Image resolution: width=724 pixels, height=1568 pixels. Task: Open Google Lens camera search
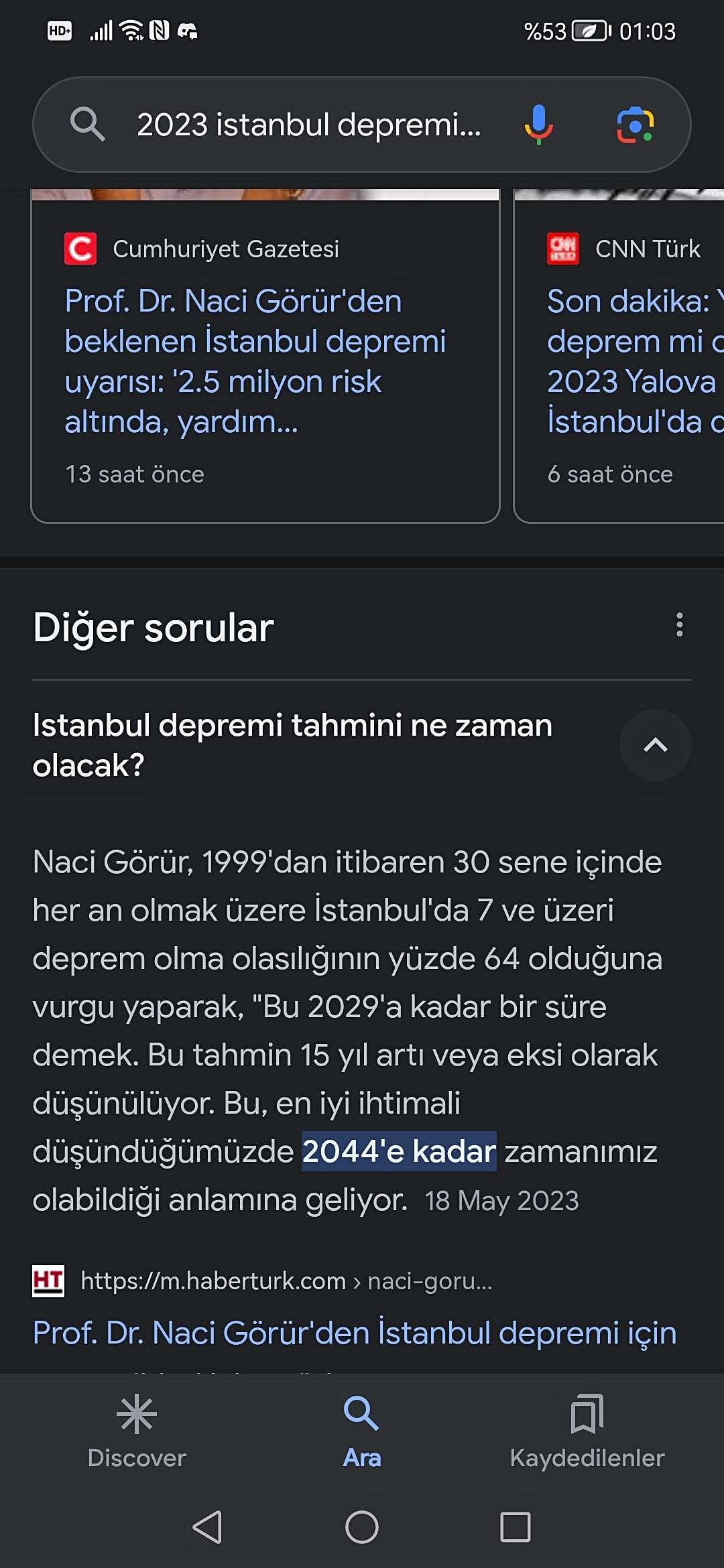pos(635,125)
